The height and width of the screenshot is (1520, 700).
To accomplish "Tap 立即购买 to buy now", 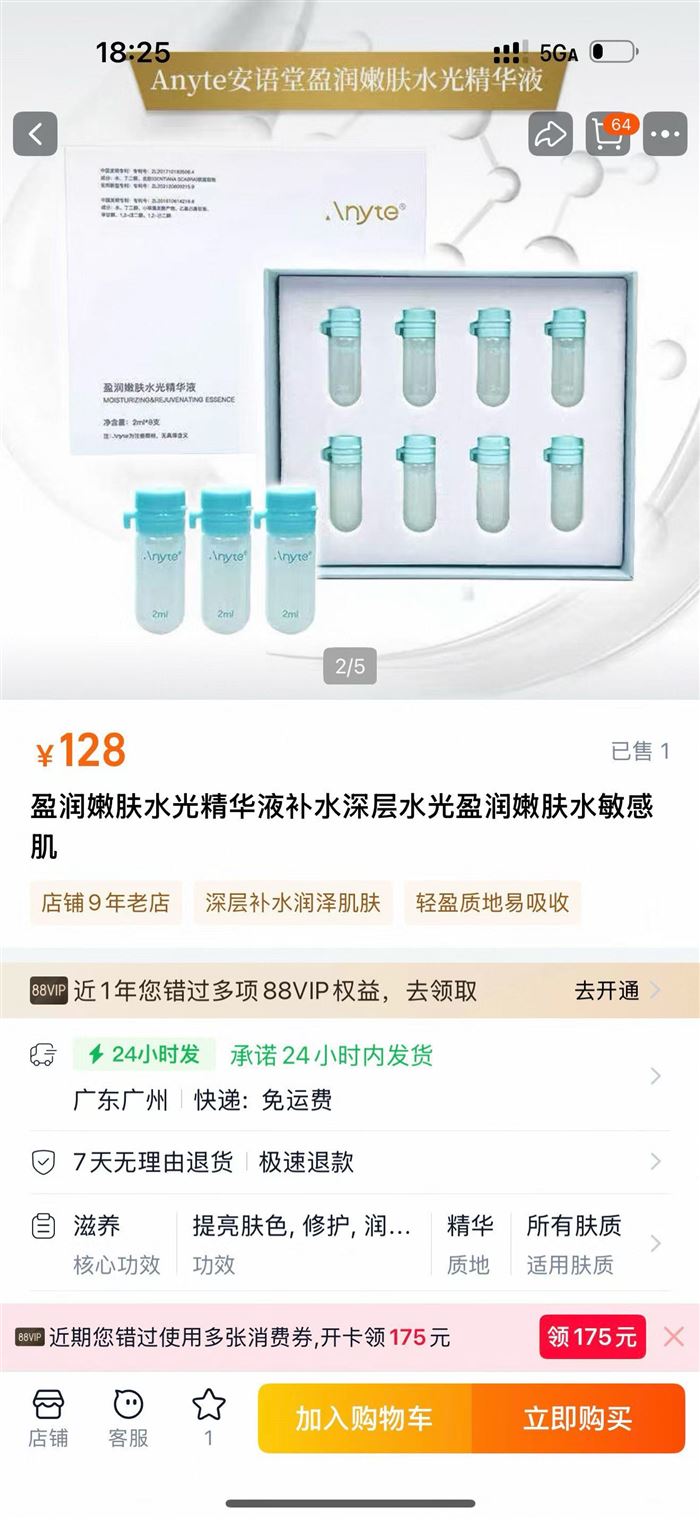I will click(578, 1418).
